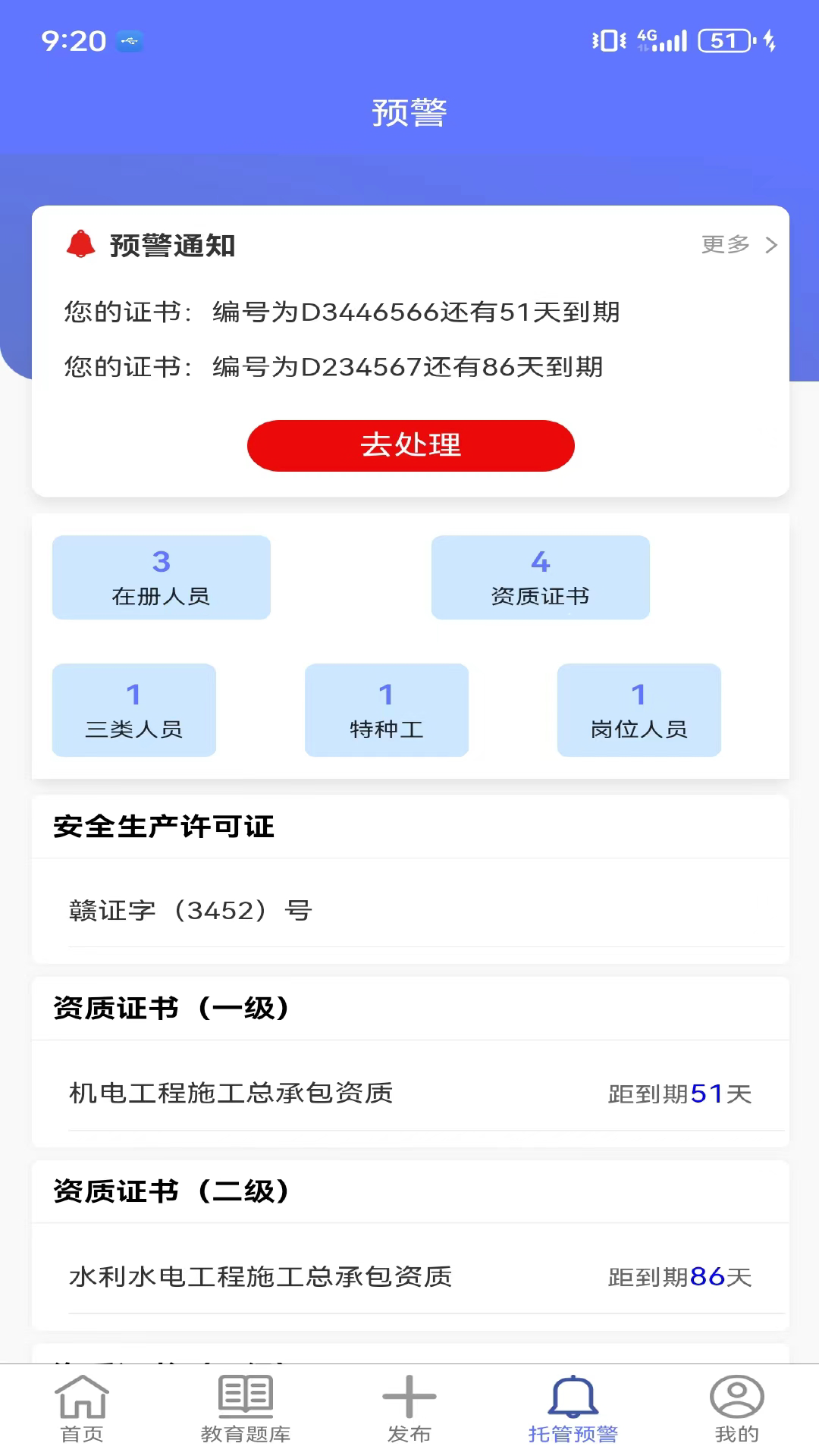Open details via chevron next to 更多
Image resolution: width=819 pixels, height=1456 pixels.
click(771, 244)
